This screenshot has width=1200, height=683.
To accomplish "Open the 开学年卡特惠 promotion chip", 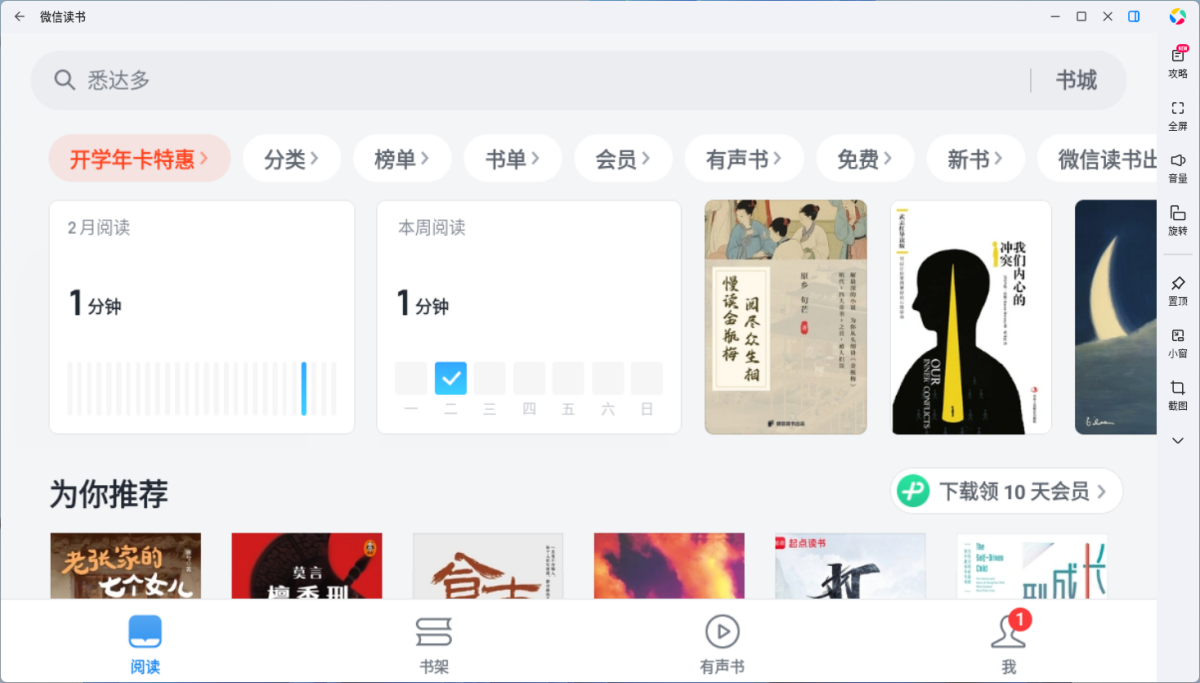I will tap(139, 158).
